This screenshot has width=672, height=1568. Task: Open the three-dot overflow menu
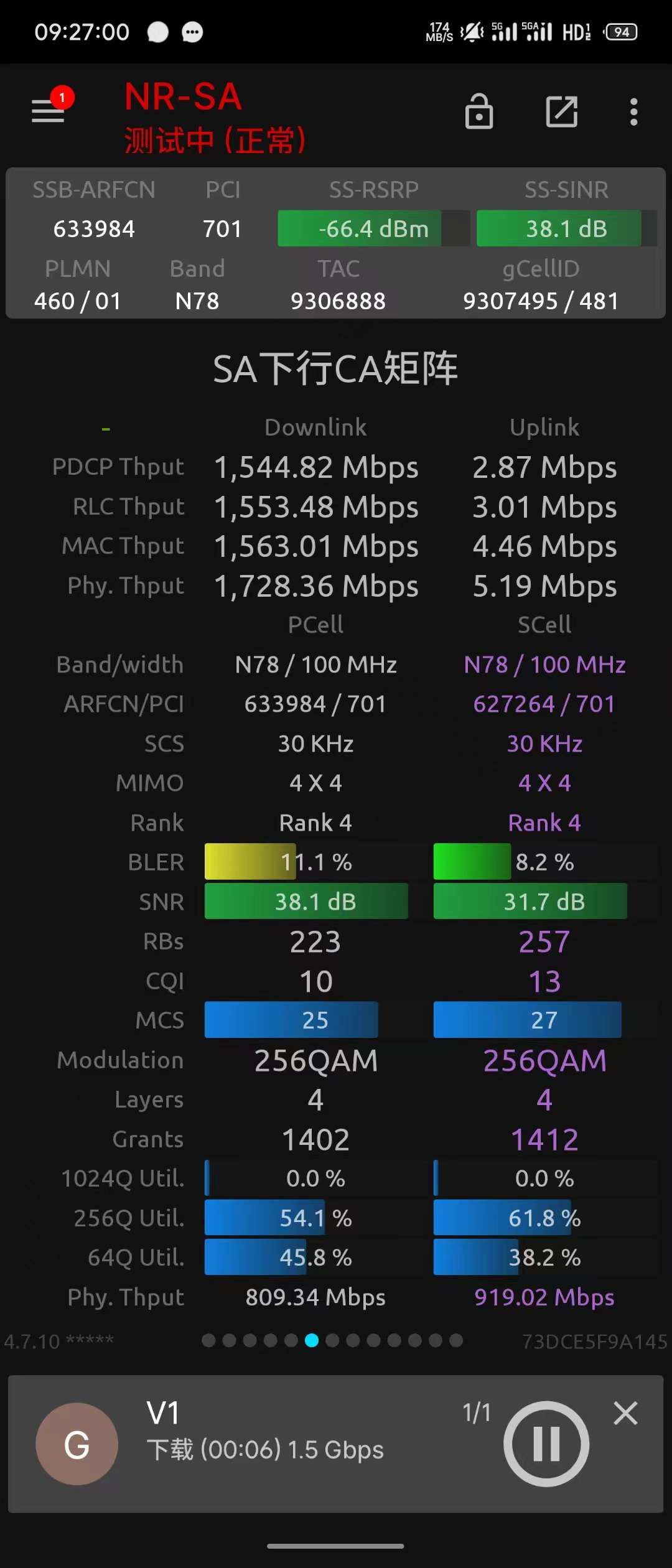(x=633, y=112)
